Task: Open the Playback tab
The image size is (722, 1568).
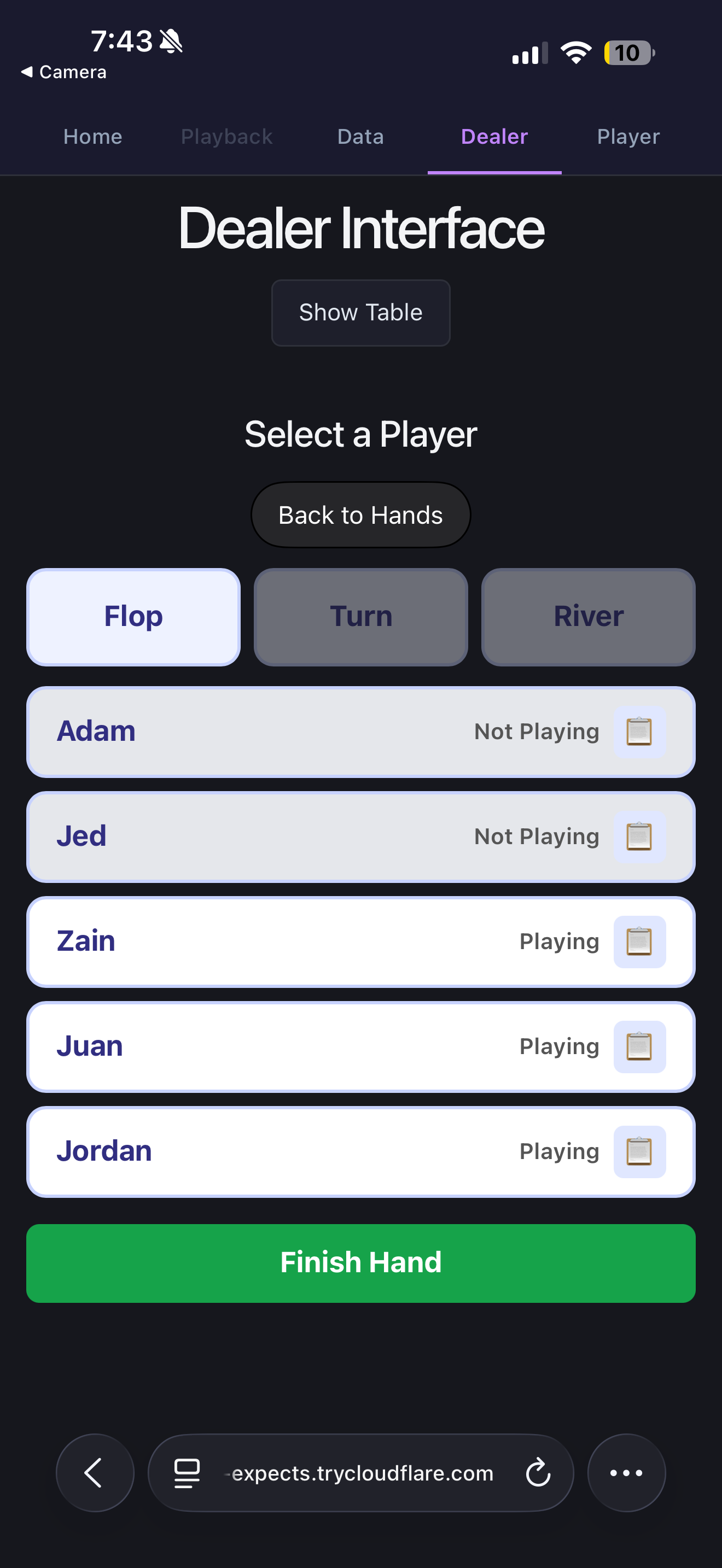Action: tap(226, 136)
